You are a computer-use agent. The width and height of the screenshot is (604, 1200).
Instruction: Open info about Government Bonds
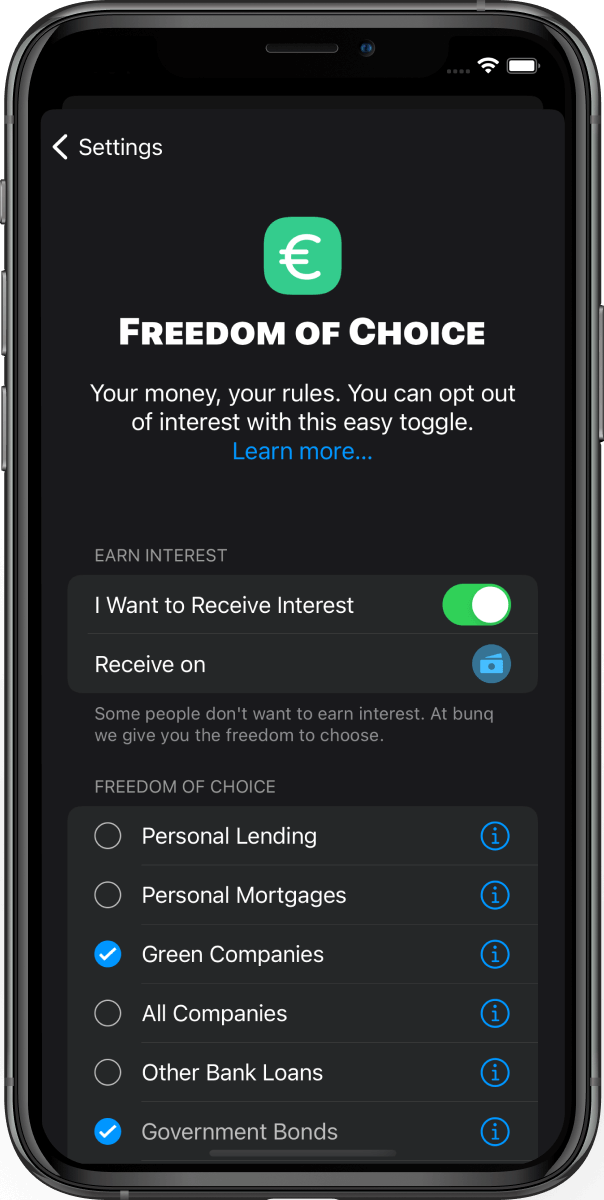(495, 1131)
